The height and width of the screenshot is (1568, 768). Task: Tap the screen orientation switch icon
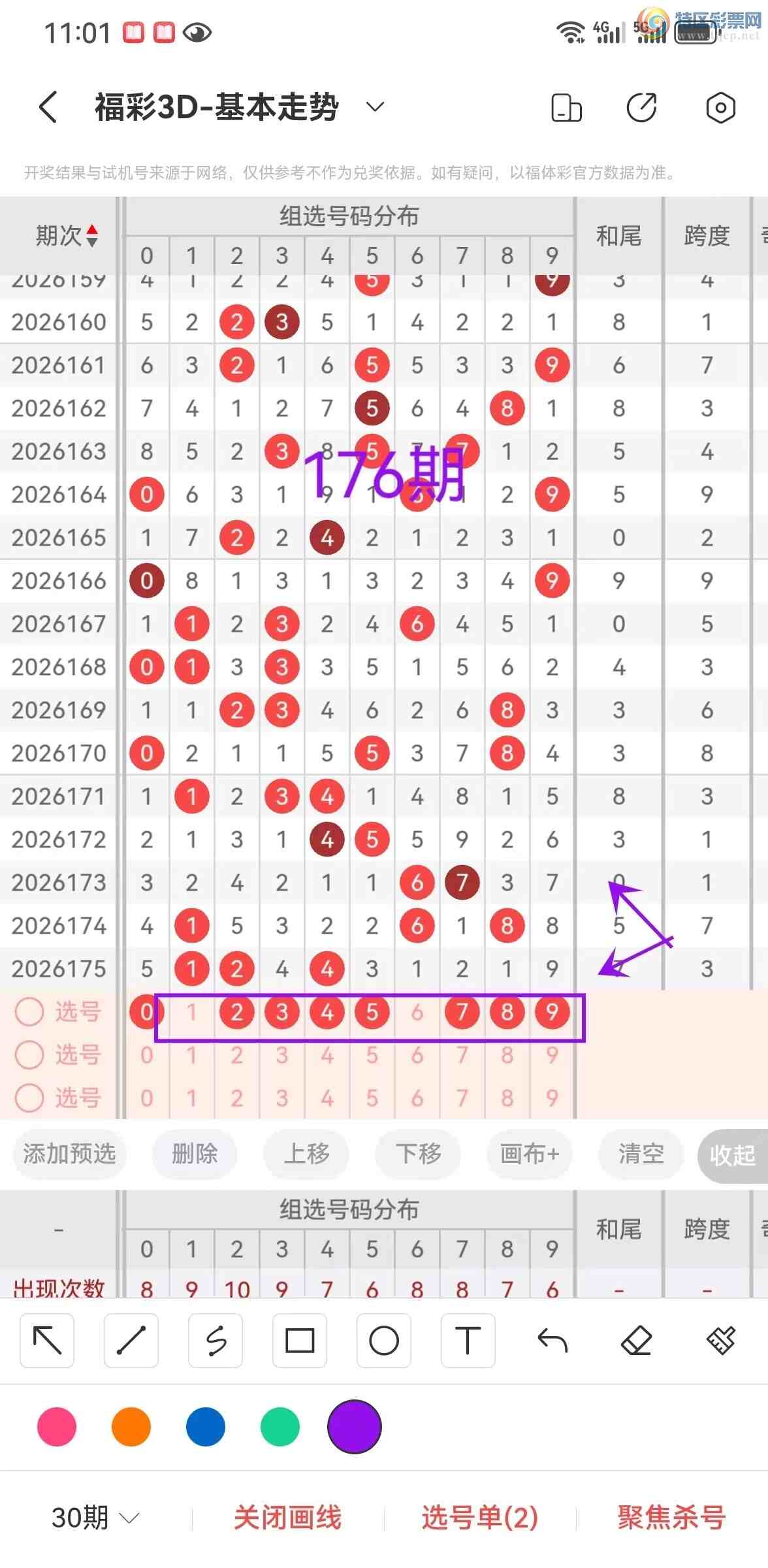[x=566, y=107]
